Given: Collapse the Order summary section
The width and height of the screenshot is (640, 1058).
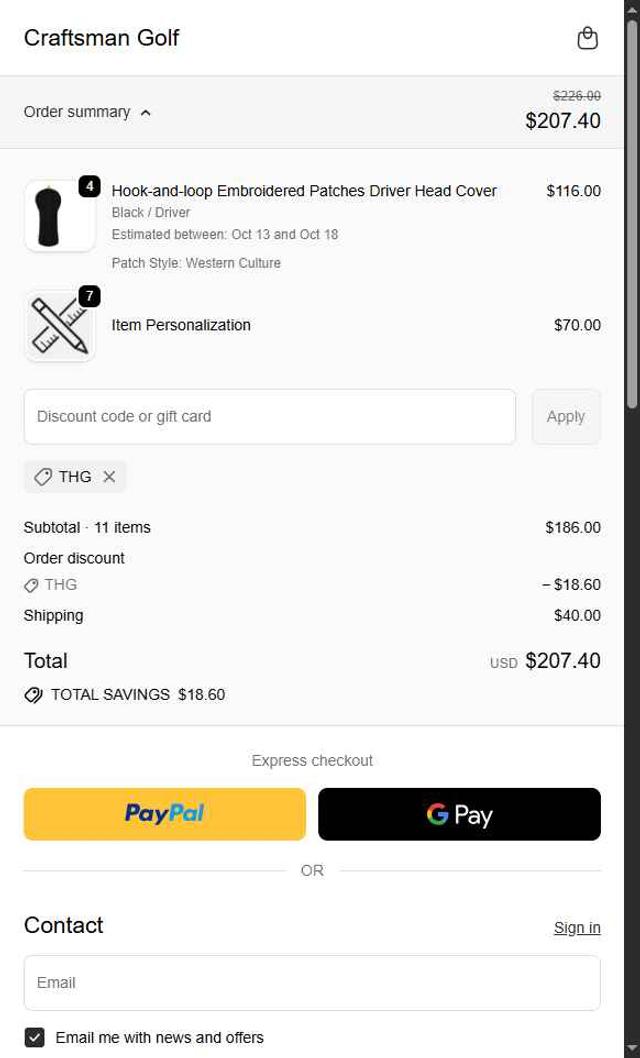Looking at the screenshot, I should pyautogui.click(x=88, y=112).
